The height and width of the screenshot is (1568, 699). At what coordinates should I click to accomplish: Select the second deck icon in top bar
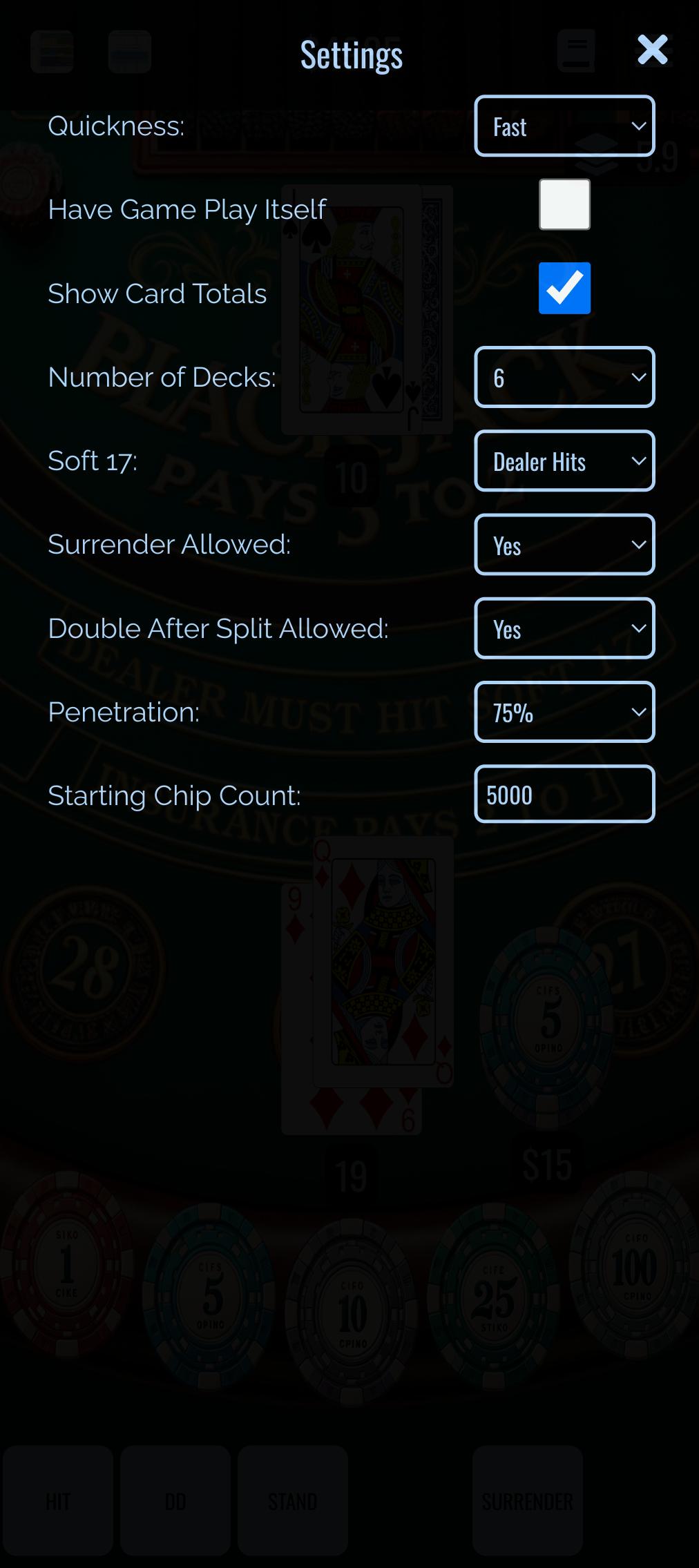(129, 50)
